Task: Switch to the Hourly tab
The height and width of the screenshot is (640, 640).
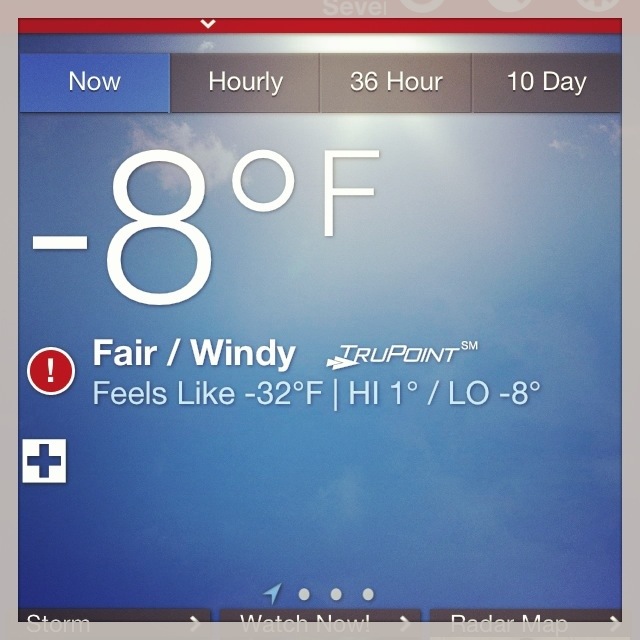Action: 245,83
